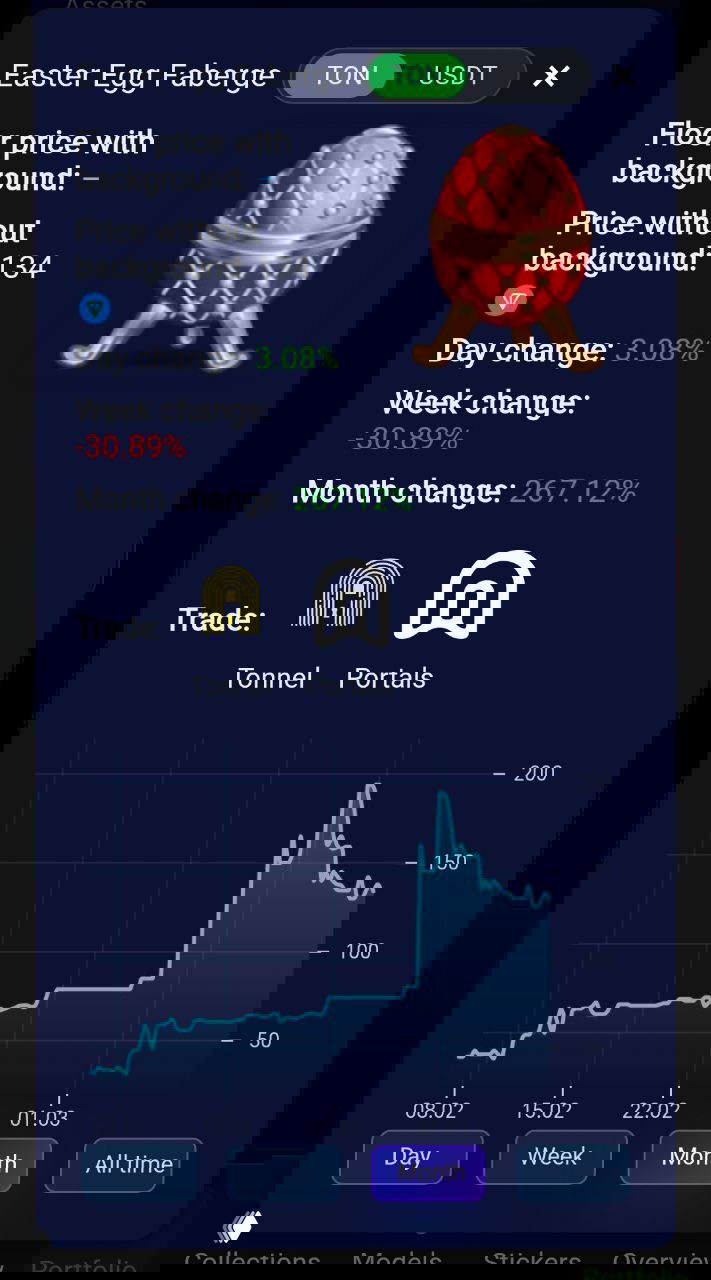Image resolution: width=711 pixels, height=1280 pixels.
Task: Select the All time chart range
Action: point(133,1164)
